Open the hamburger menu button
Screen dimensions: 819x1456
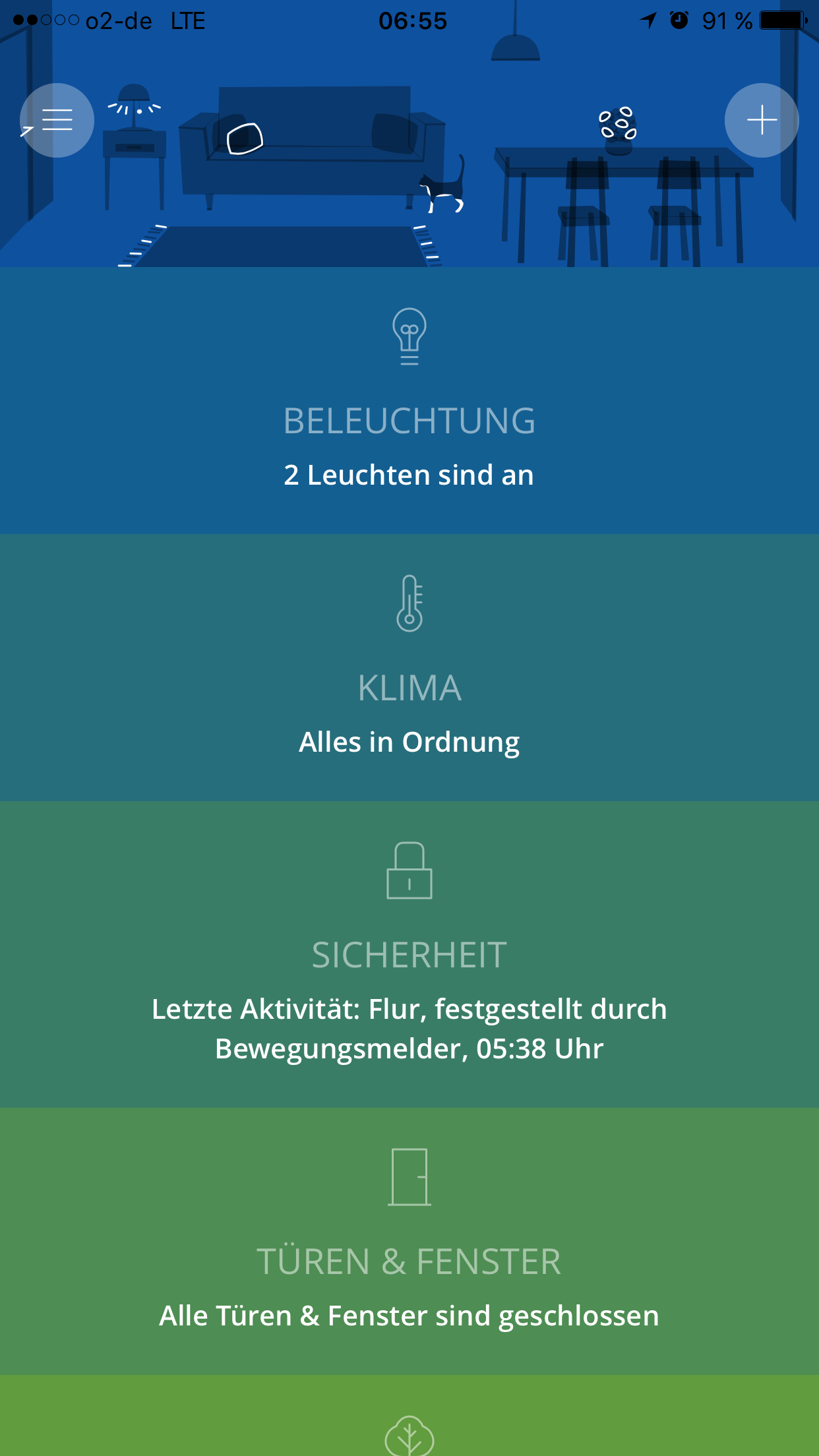[57, 120]
